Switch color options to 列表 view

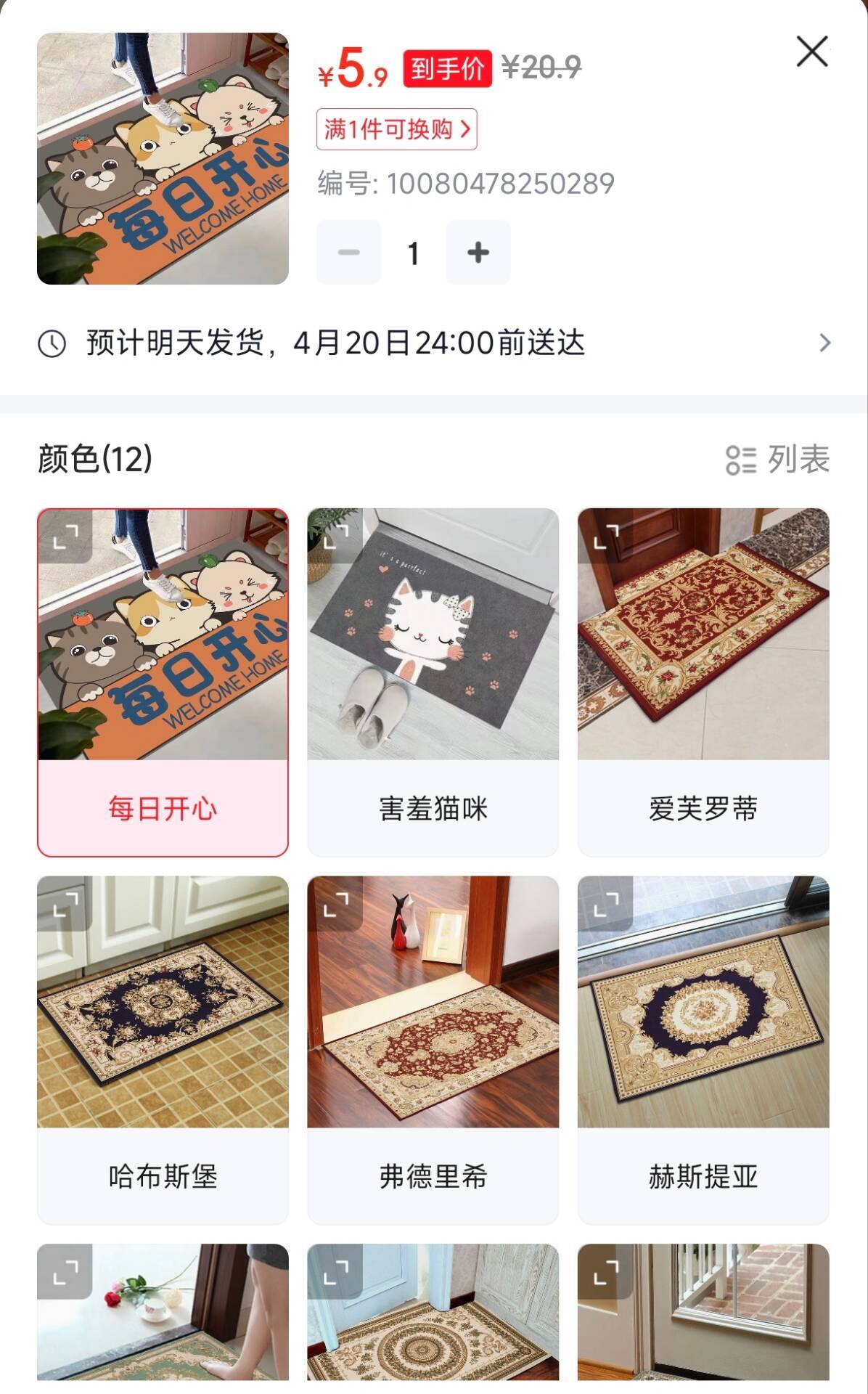(x=777, y=459)
